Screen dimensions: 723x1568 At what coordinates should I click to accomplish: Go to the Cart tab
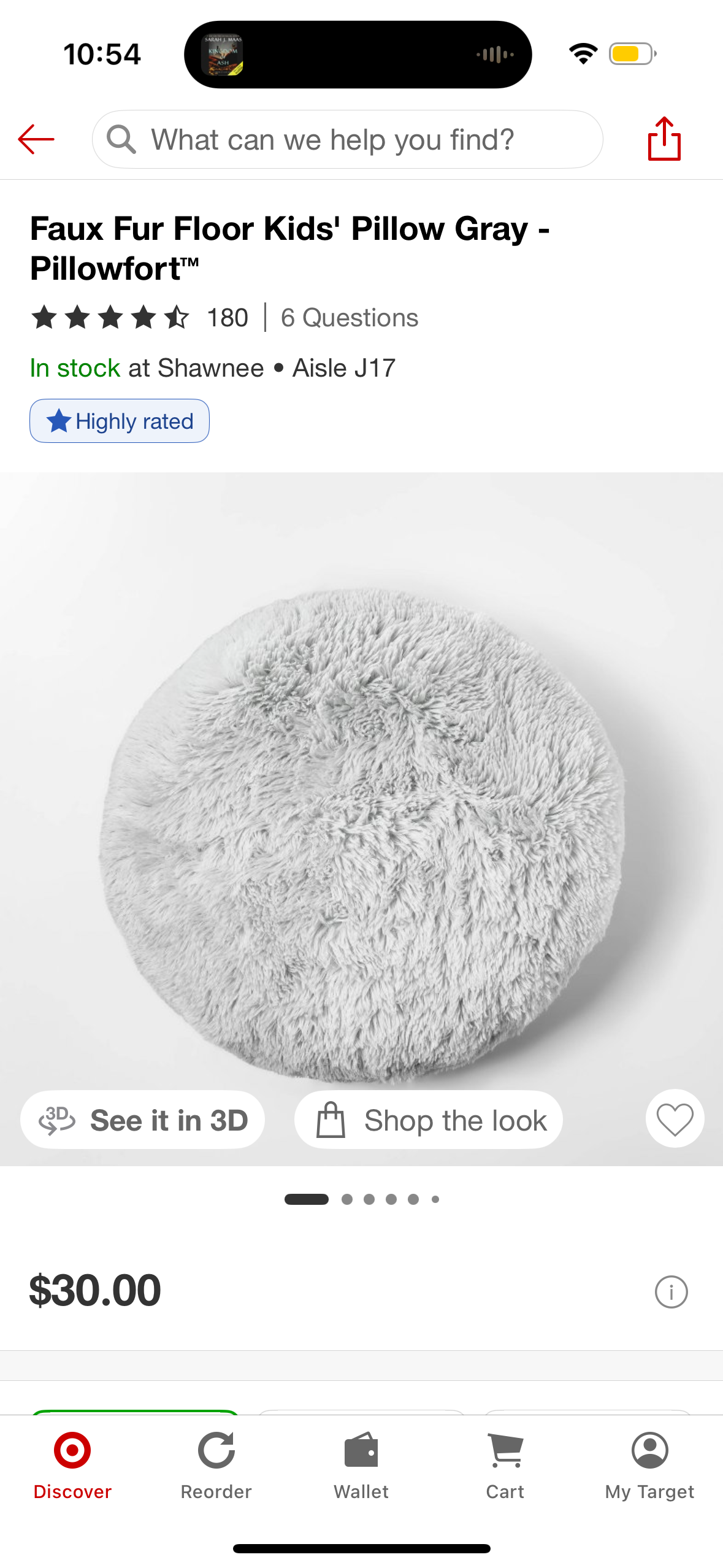[505, 1465]
